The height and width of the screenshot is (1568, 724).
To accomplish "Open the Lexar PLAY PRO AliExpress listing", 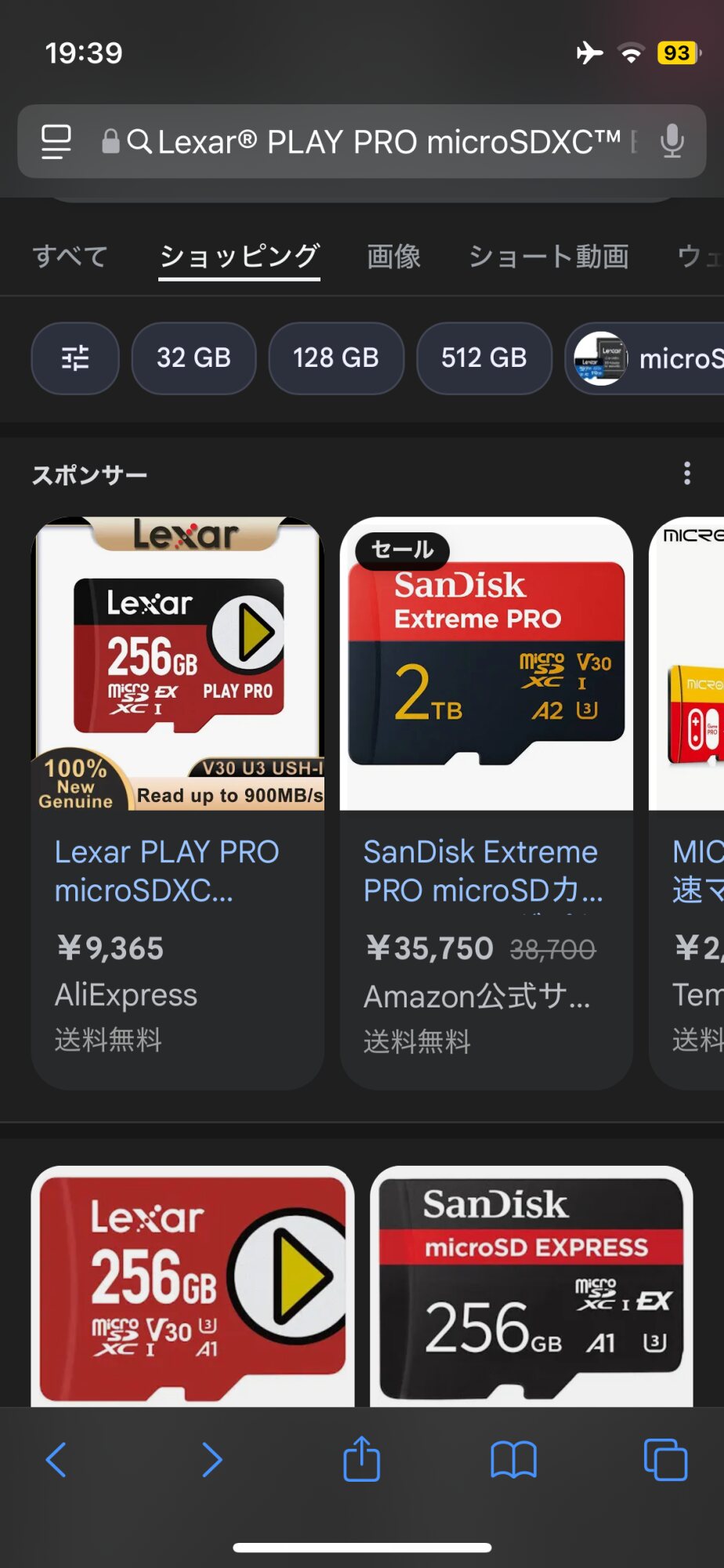I will point(177,802).
